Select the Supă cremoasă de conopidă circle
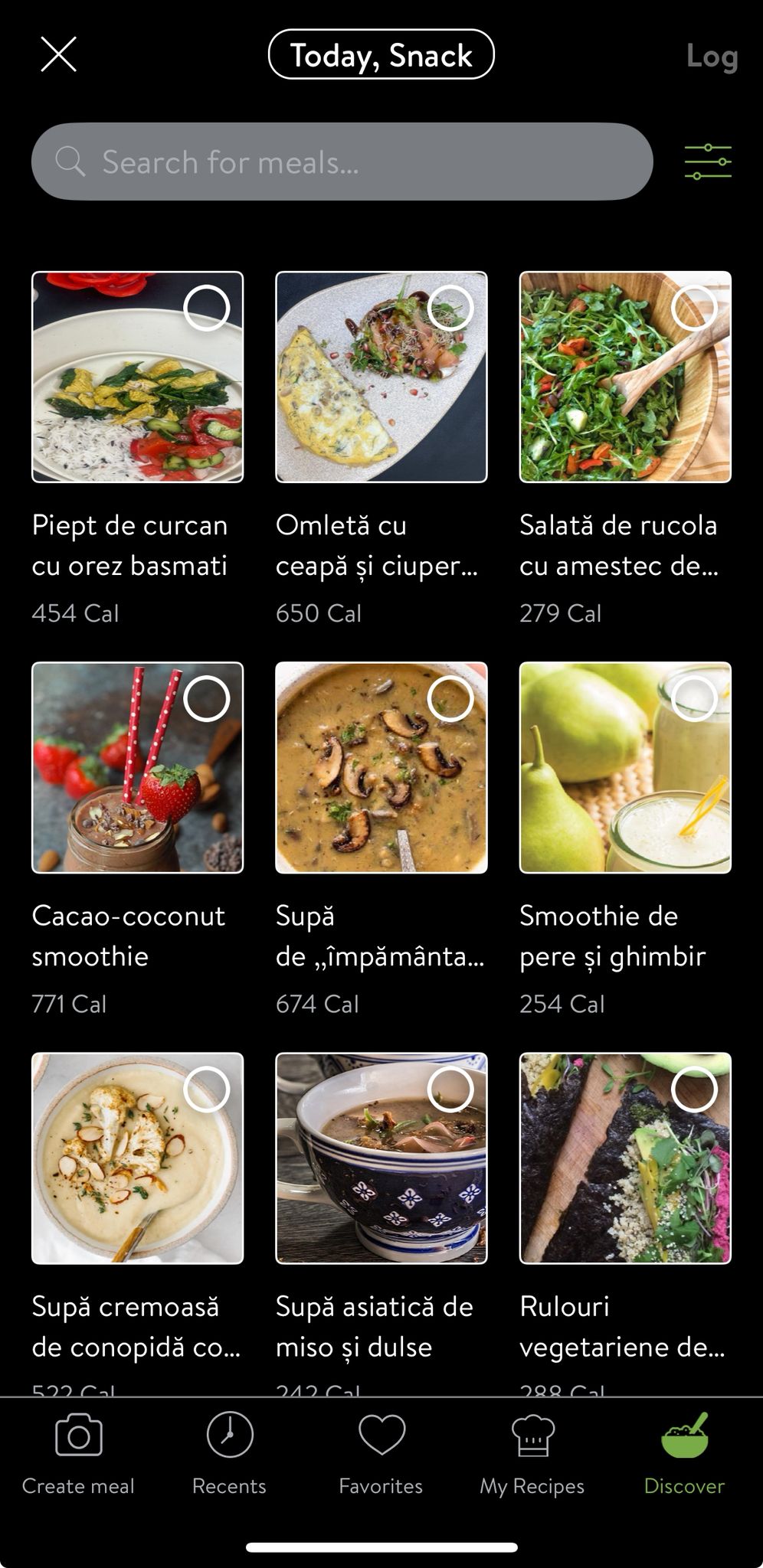This screenshot has height=1568, width=763. point(207,1089)
